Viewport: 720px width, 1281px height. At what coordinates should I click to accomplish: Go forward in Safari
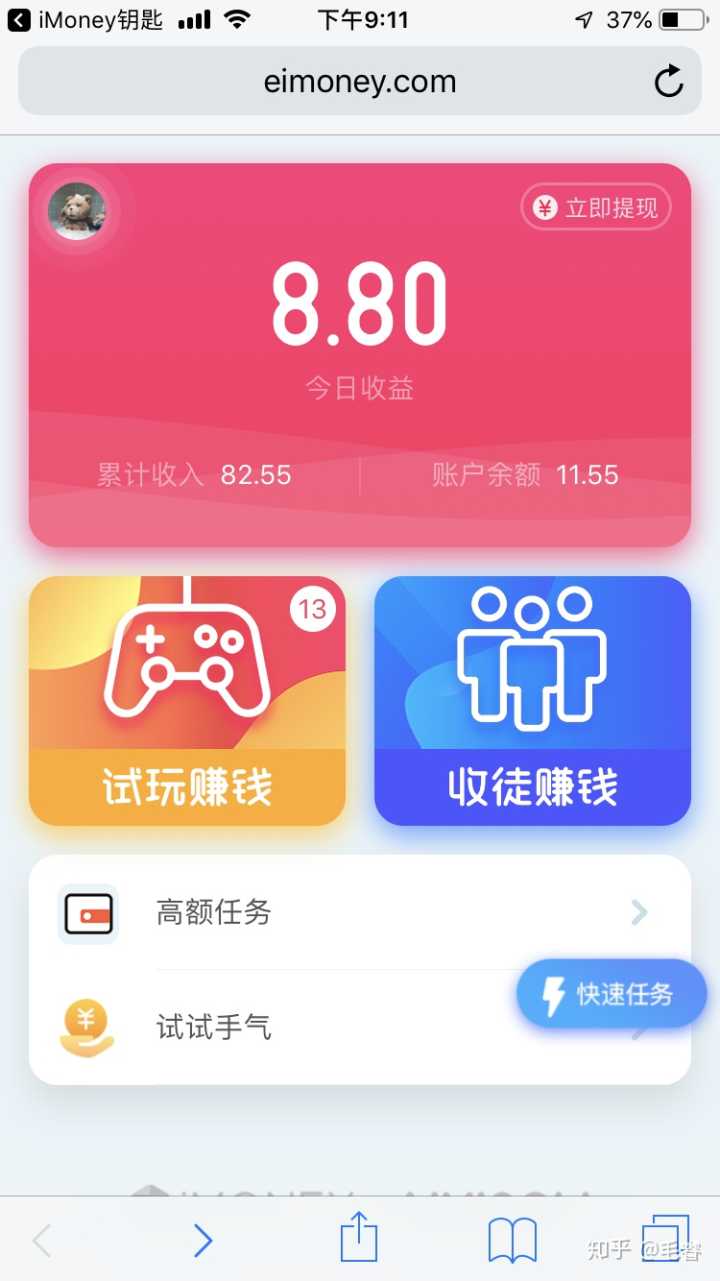[x=203, y=1241]
